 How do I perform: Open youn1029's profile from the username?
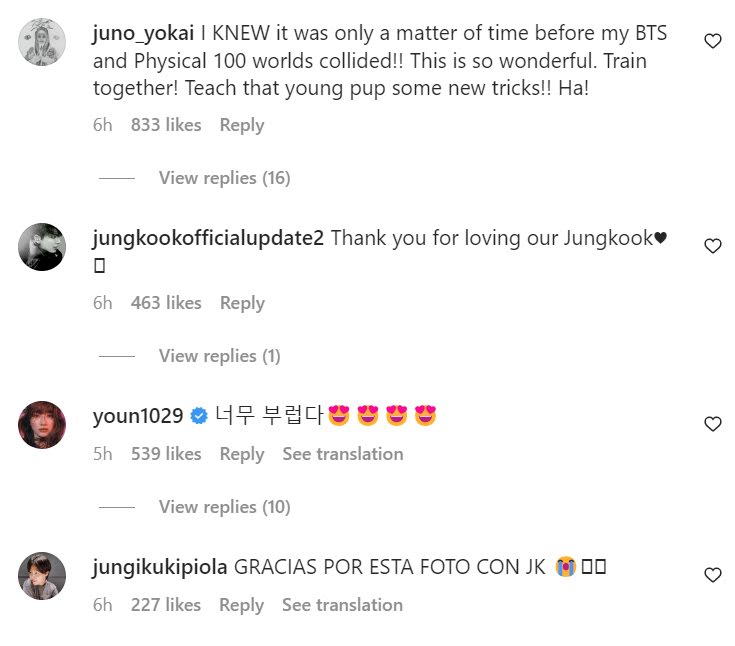point(137,416)
